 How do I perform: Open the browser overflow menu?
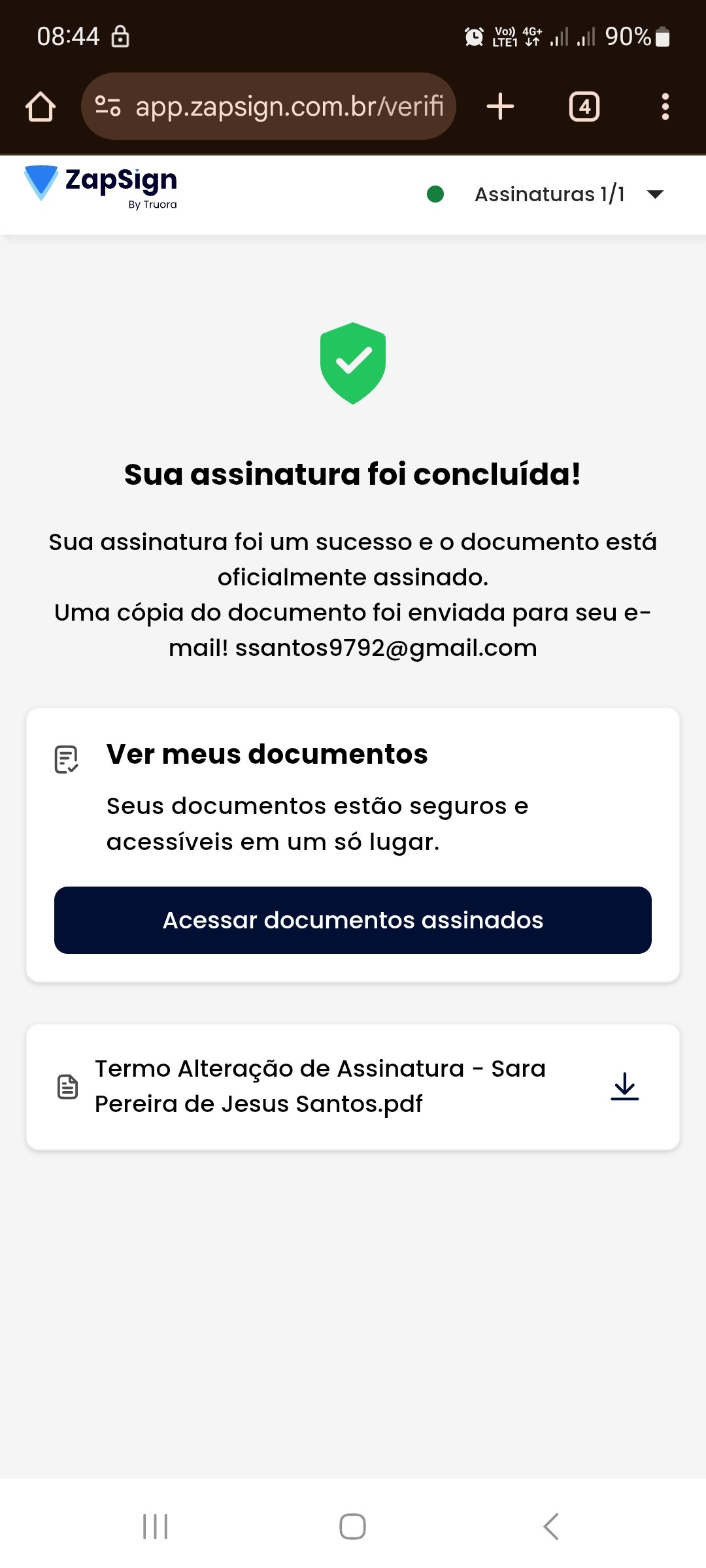665,106
